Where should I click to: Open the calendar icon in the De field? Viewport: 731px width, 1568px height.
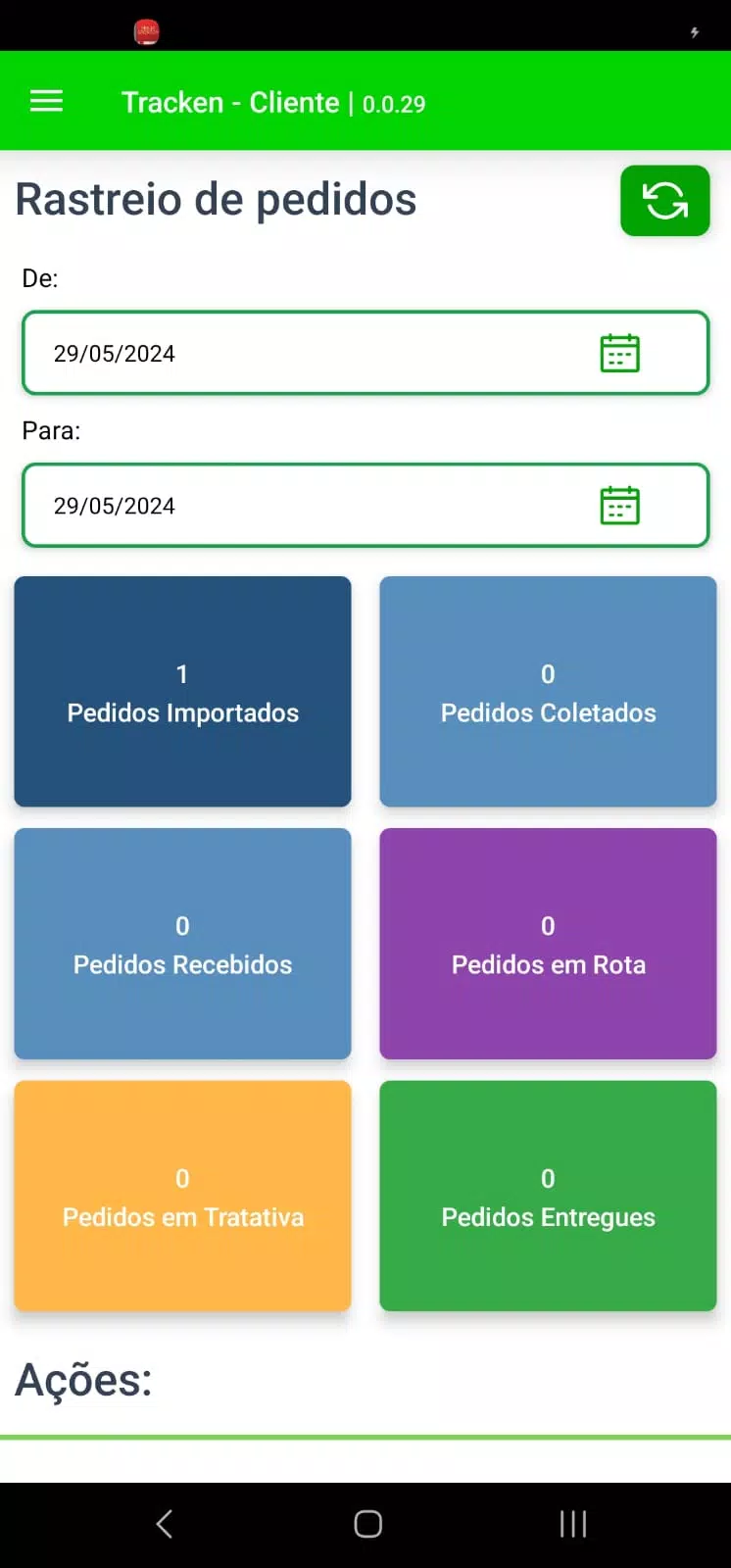619,353
